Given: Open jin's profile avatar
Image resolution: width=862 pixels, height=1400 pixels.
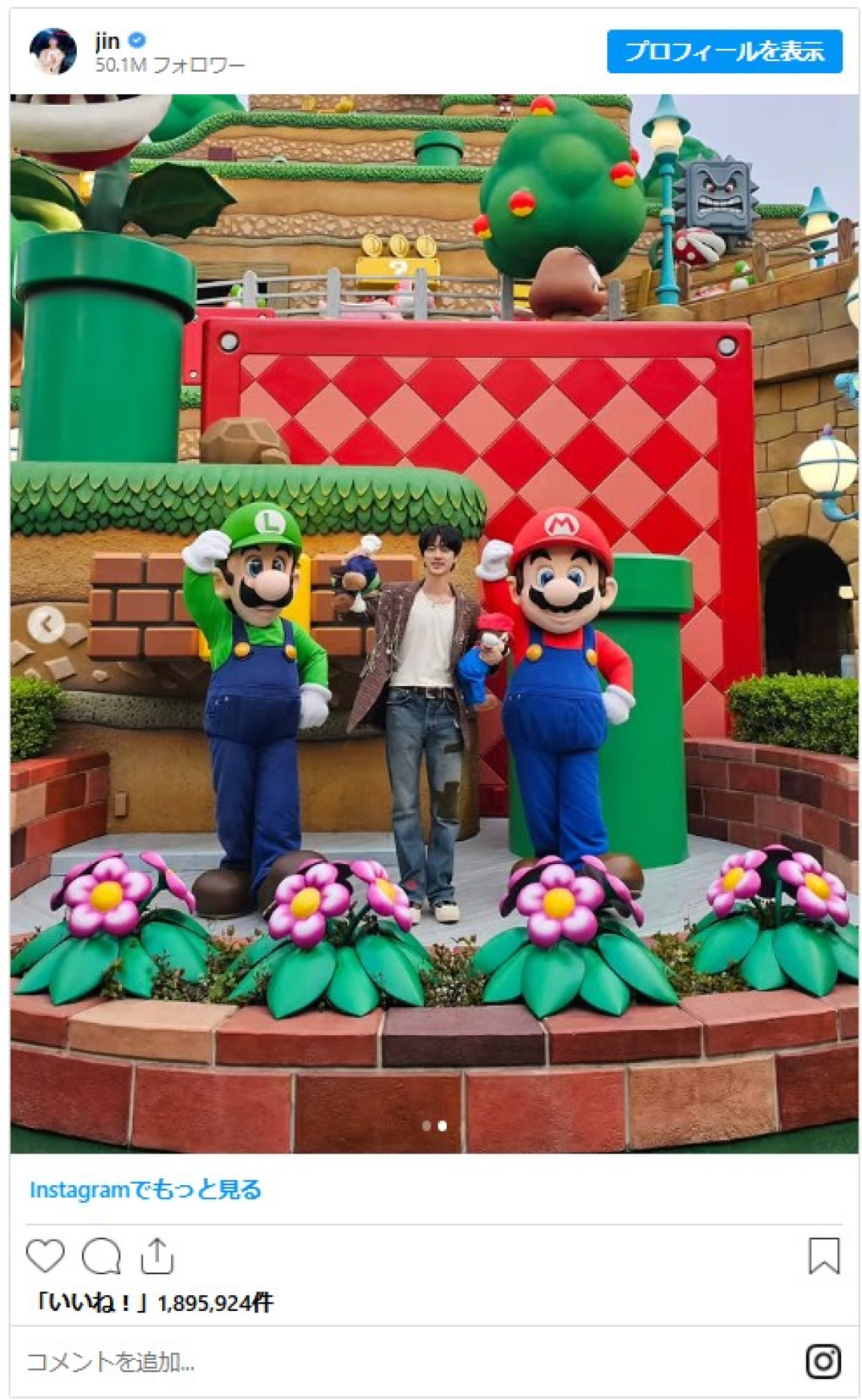Looking at the screenshot, I should 52,52.
